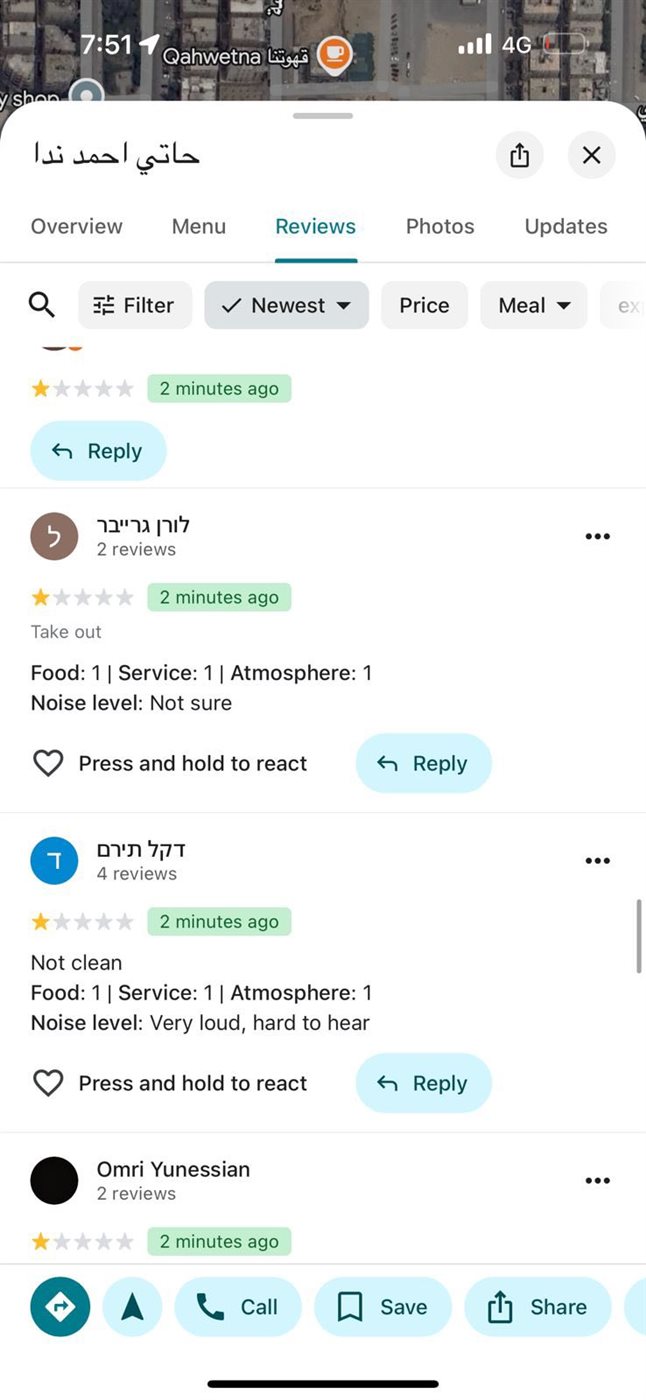
Task: Reply to לורן גרייבר's review
Action: 423,763
